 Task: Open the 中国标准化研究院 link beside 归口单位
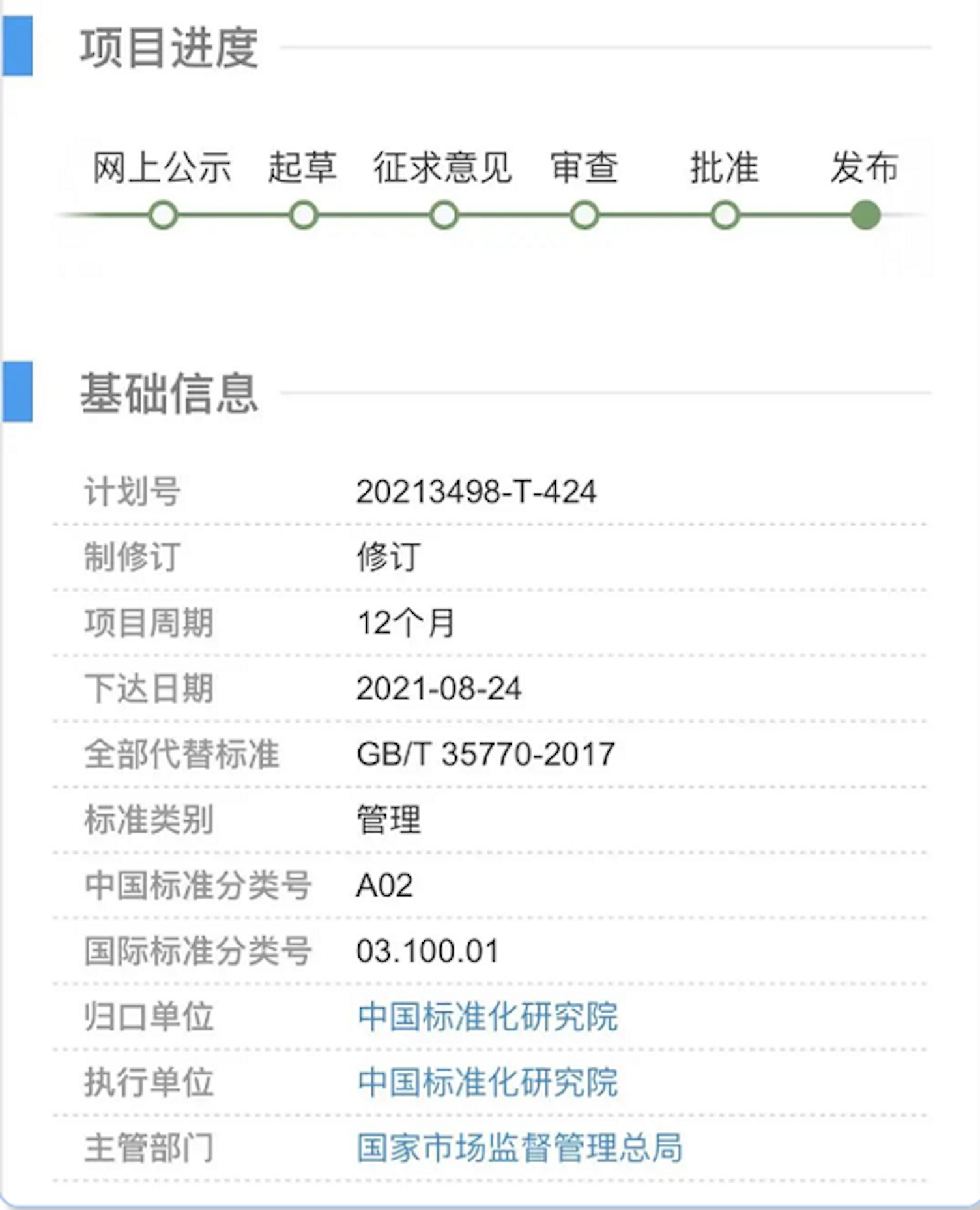tap(487, 1016)
